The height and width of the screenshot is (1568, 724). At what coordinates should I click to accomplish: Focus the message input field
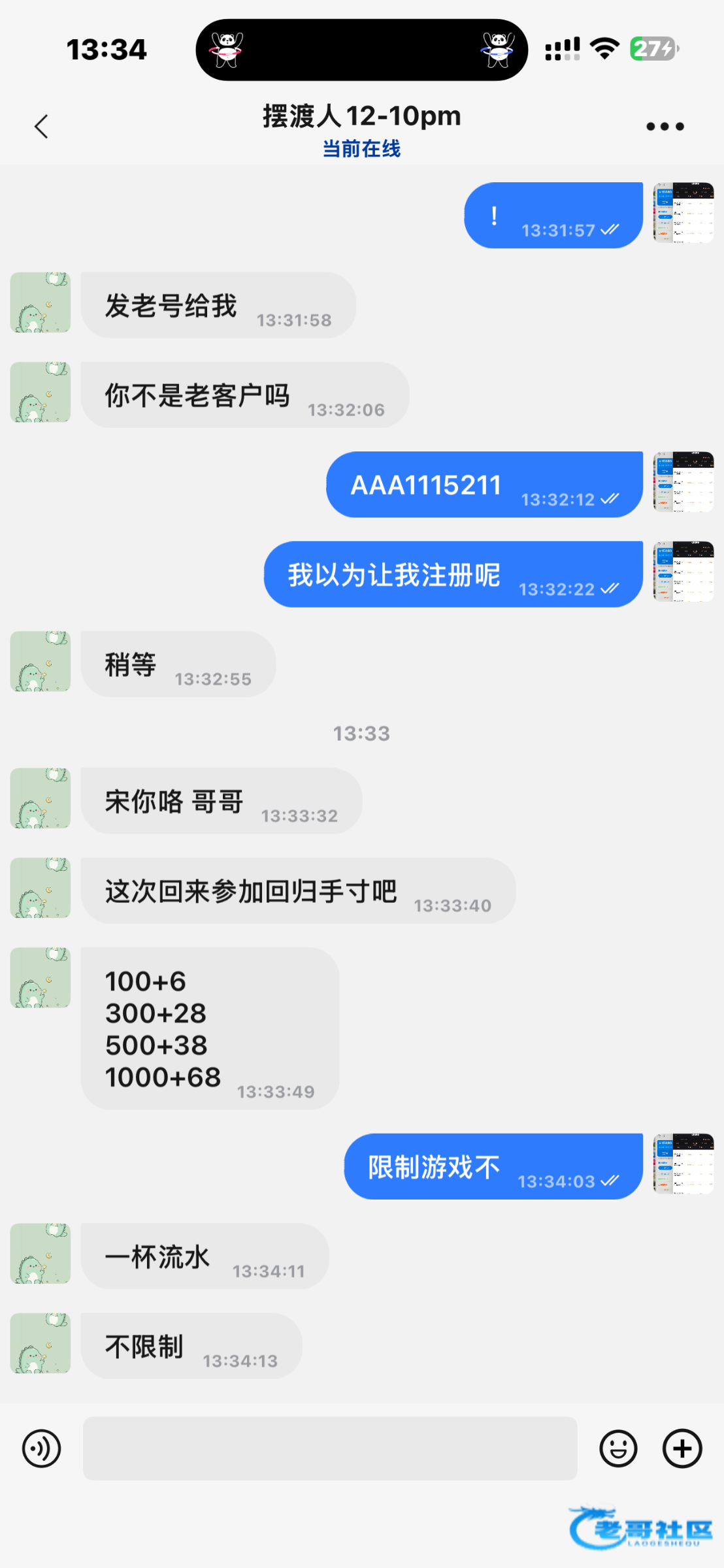tap(330, 1448)
